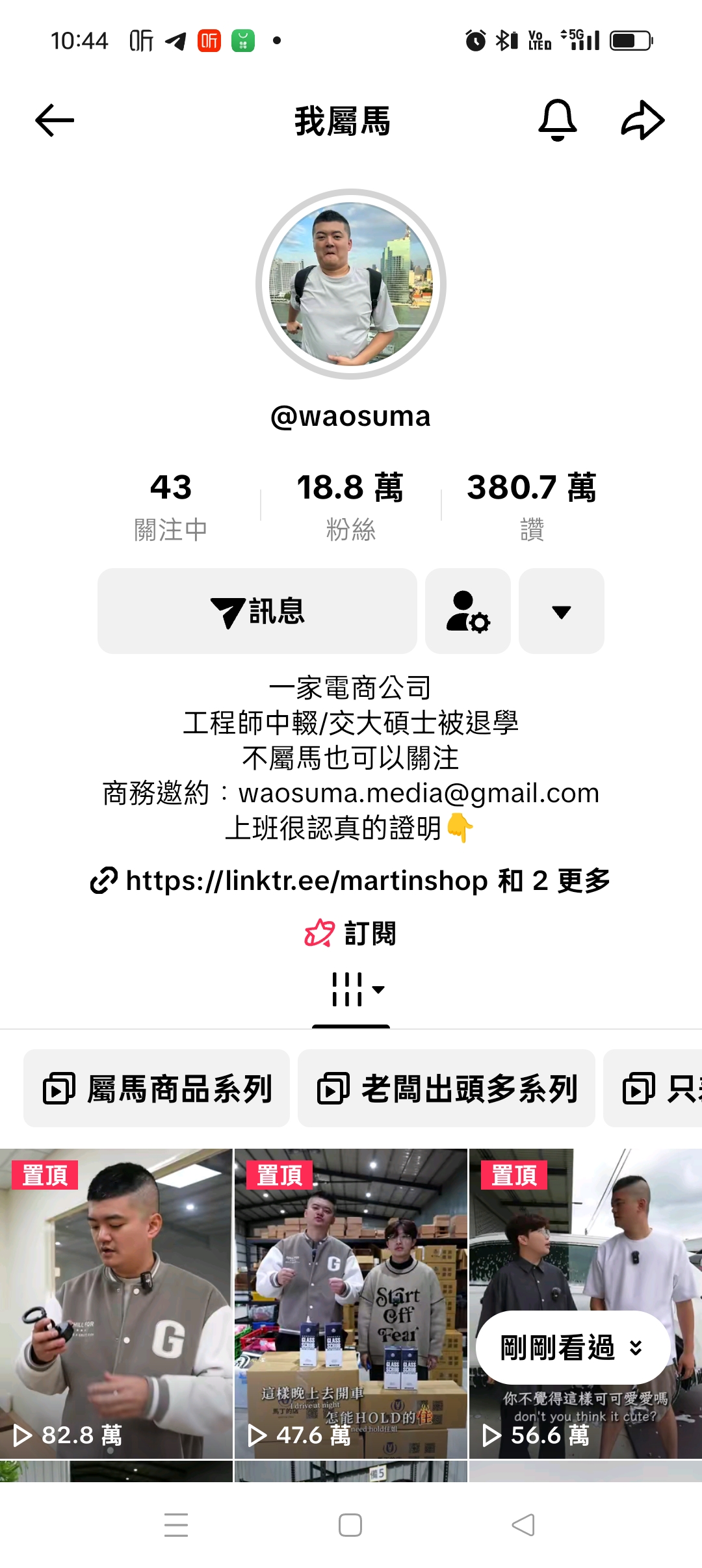The height and width of the screenshot is (1568, 702).
Task: View the 關注中 following list
Action: pyautogui.click(x=170, y=506)
